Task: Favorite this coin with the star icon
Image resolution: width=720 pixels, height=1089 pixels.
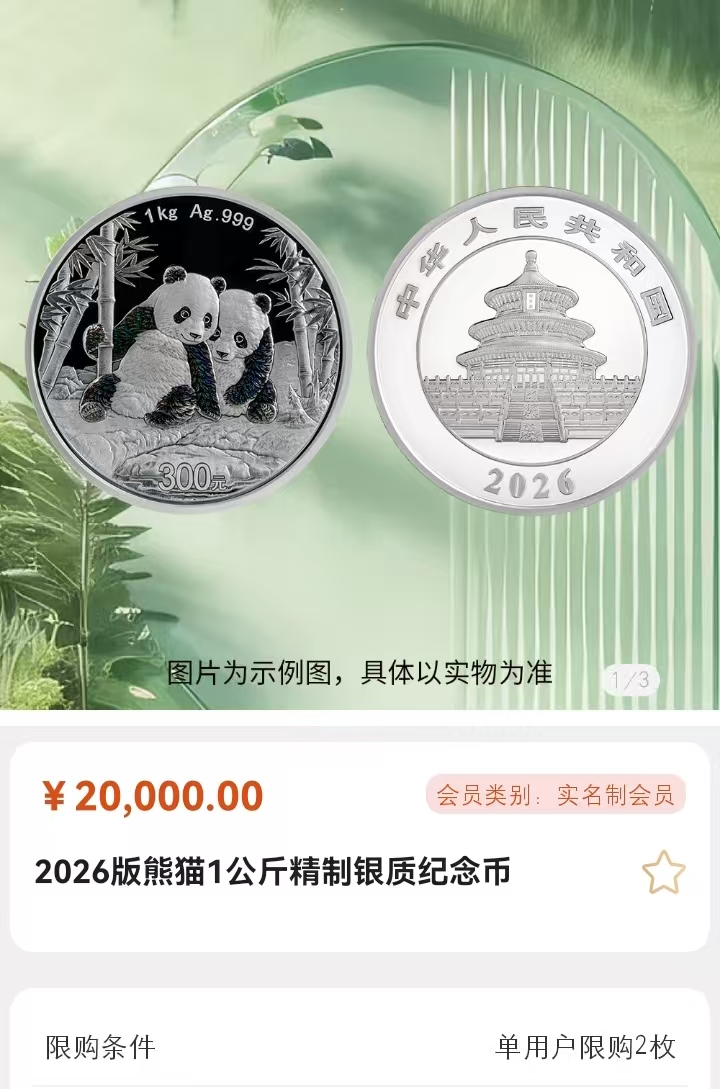Action: 663,873
